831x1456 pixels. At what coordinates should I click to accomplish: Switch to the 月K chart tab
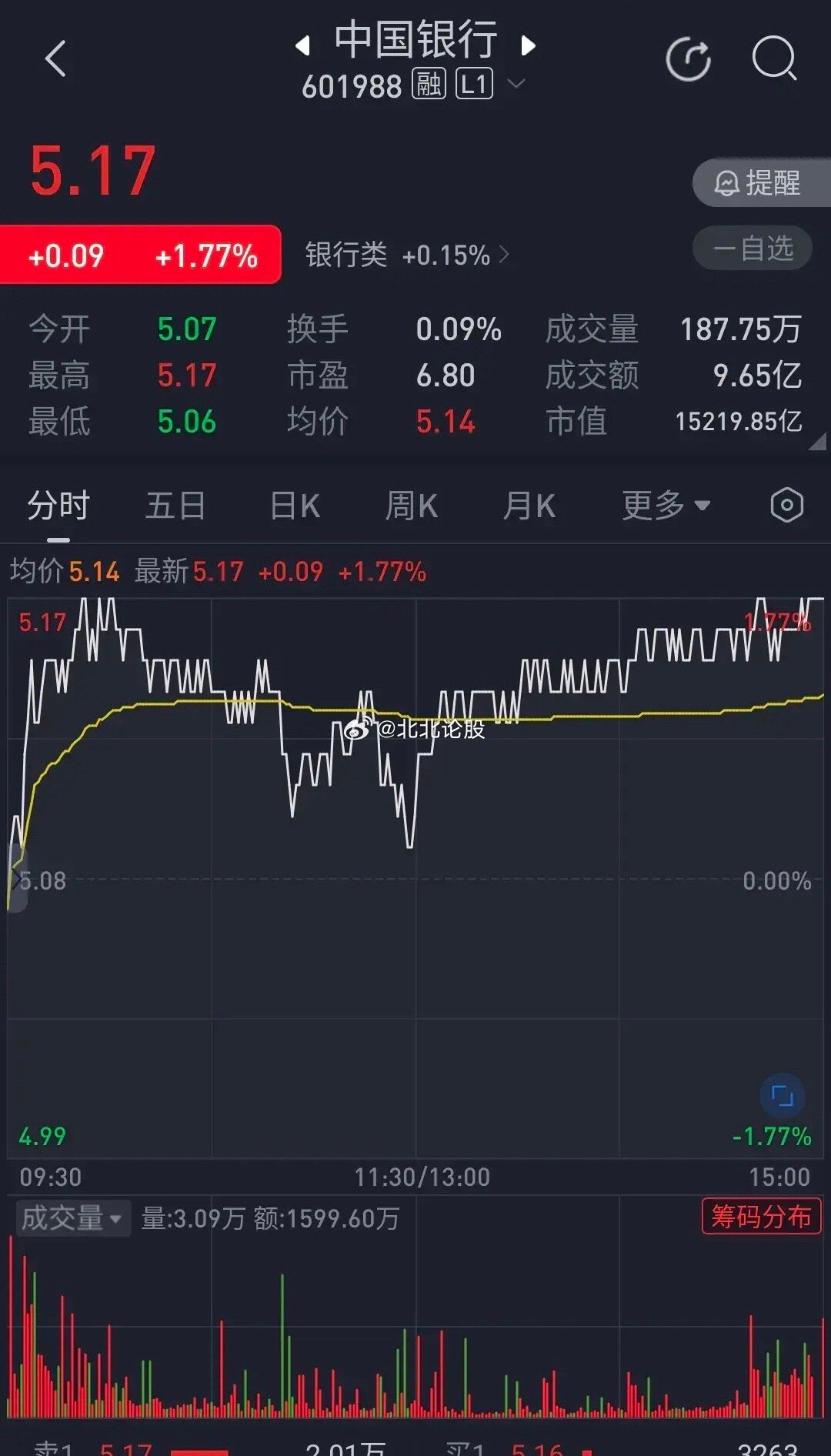pyautogui.click(x=529, y=506)
